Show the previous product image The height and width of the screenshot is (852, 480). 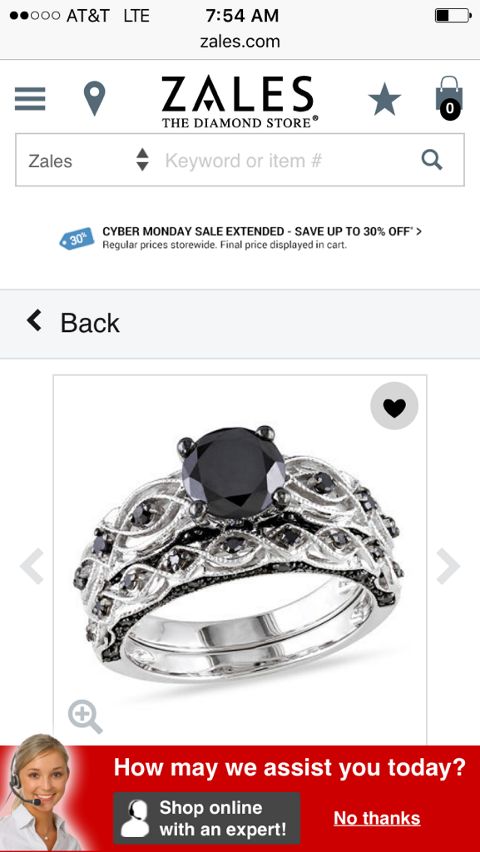click(x=32, y=566)
